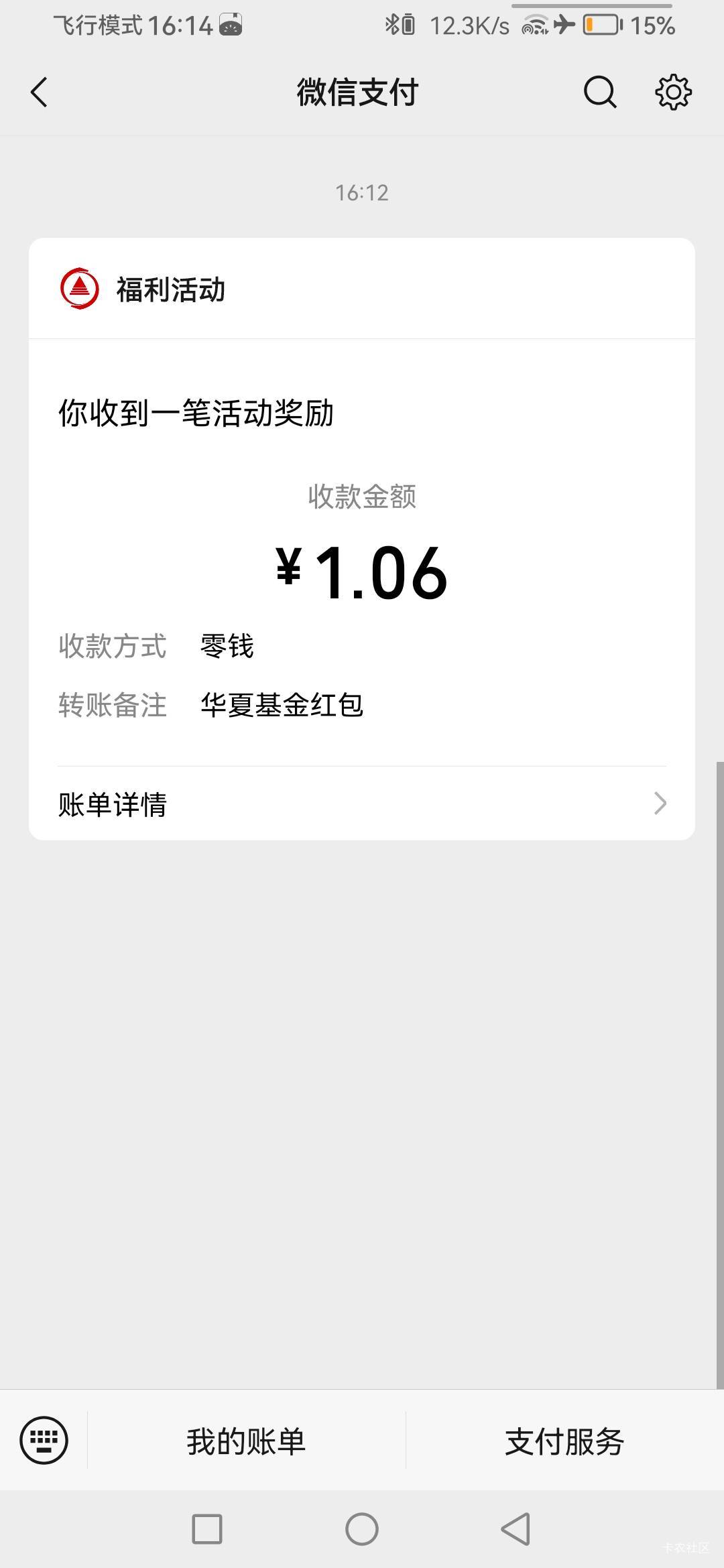Screen dimensions: 724x1568
Task: Open the 支付服务 menu
Action: pos(564,1441)
